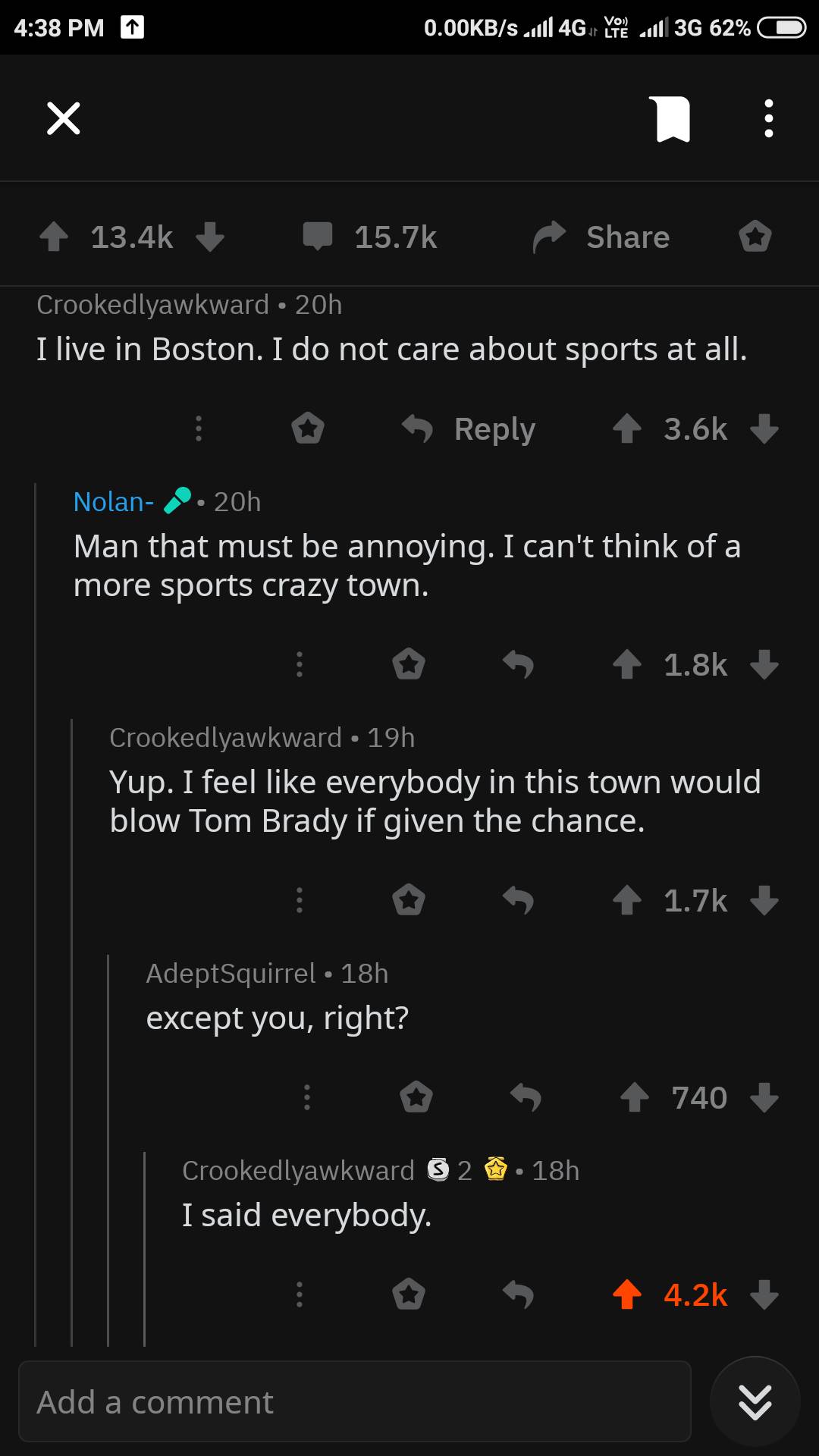Screen dimensions: 819x1456
Task: Downvote Nolan-'s comment with 1.8k points
Action: point(764,665)
